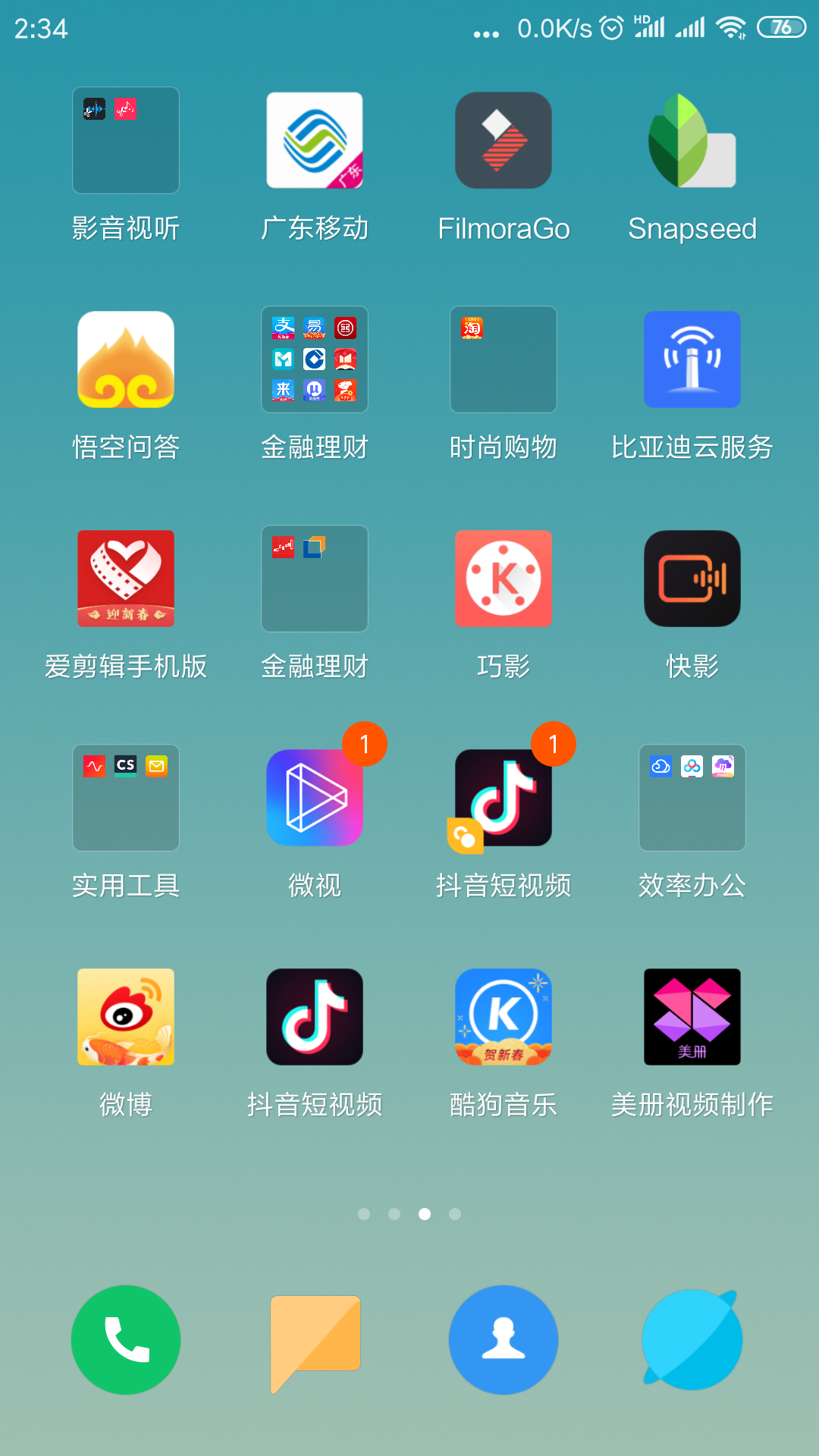The width and height of the screenshot is (819, 1456).
Task: Launch the browser from the dock
Action: 692,1340
